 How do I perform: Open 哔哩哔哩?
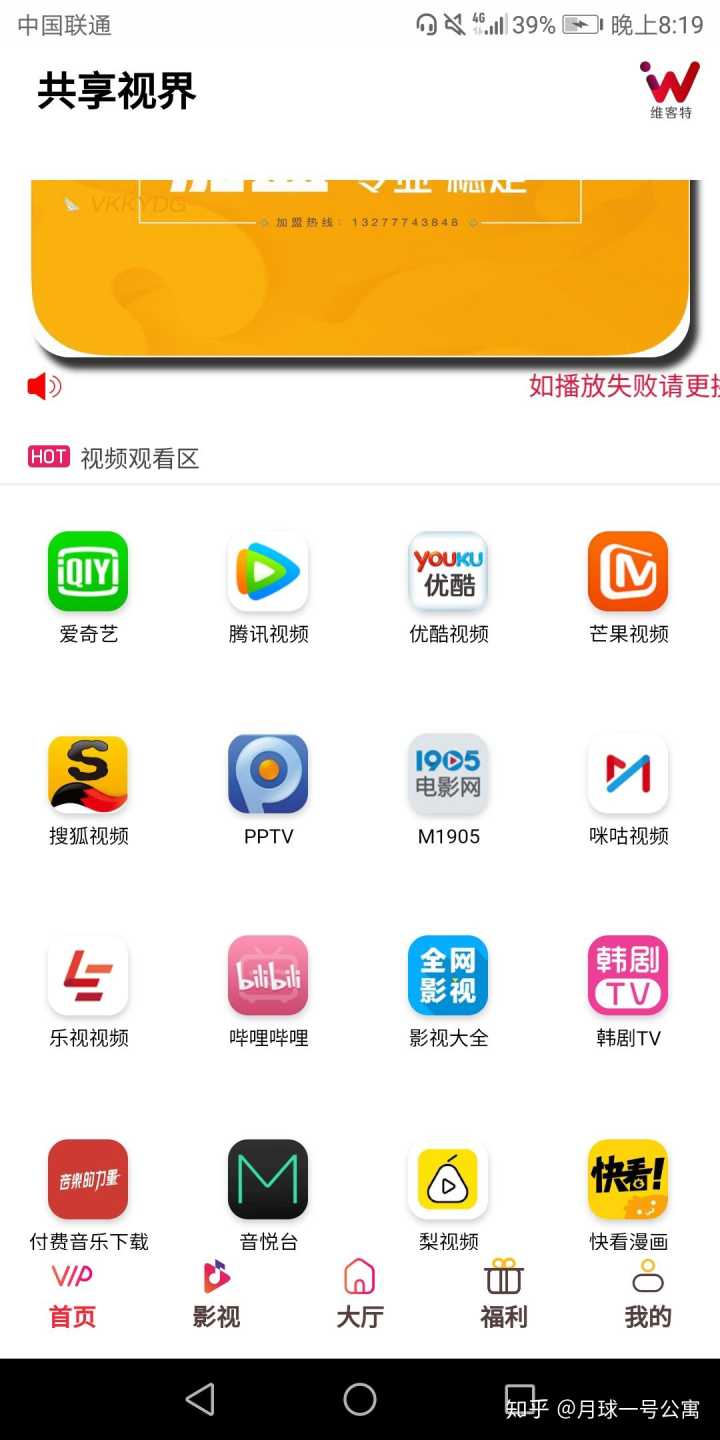tap(268, 976)
